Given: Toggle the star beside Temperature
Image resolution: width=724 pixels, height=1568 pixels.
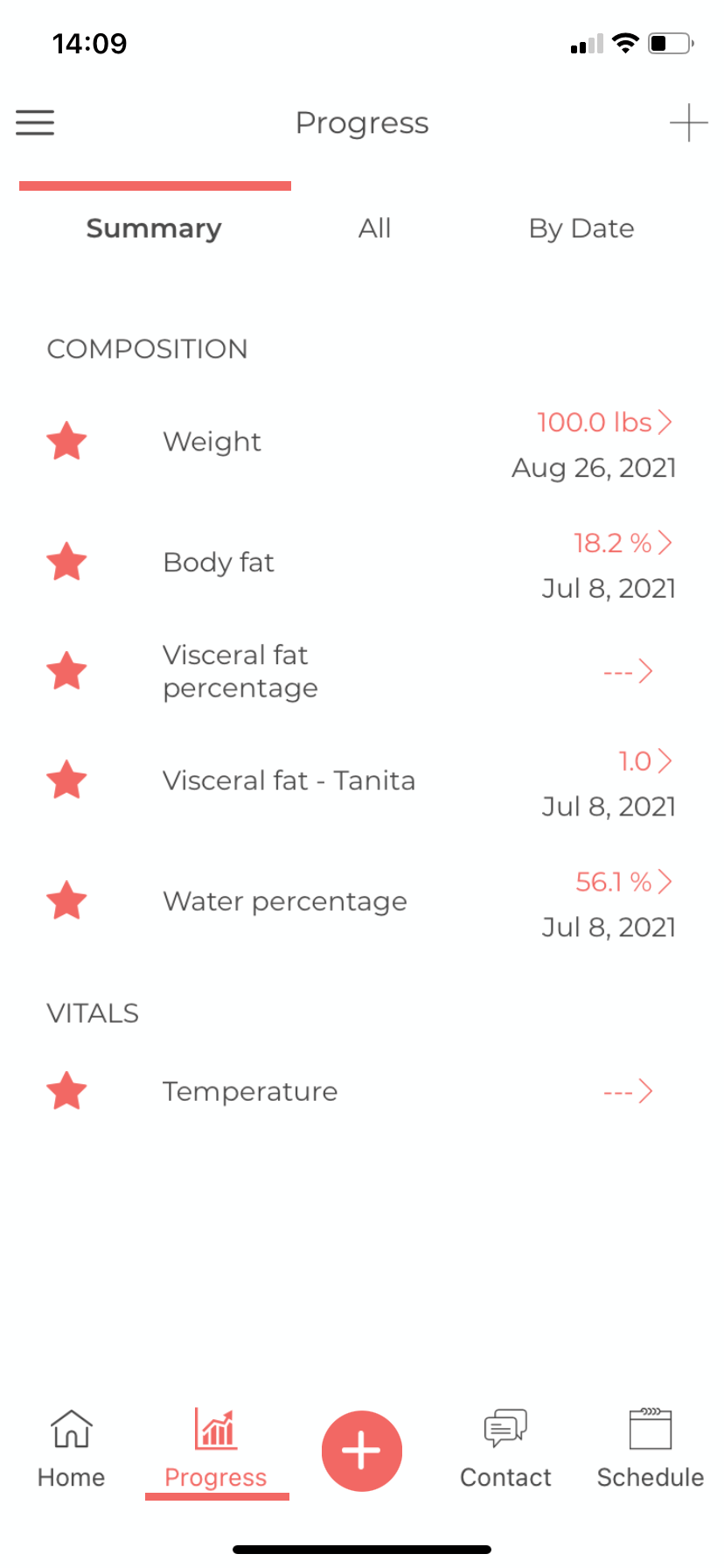Looking at the screenshot, I should pyautogui.click(x=66, y=1091).
